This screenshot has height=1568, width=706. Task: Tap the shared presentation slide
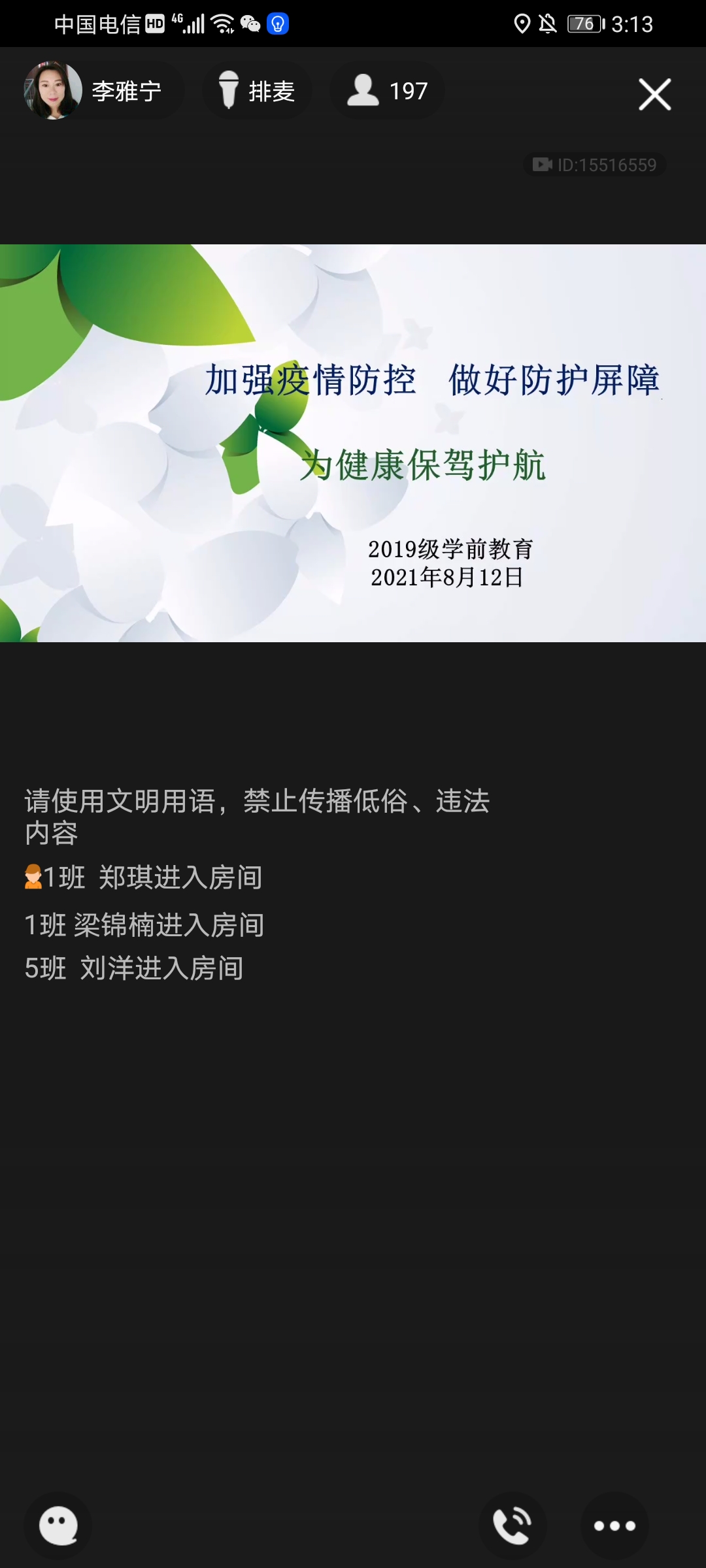353,443
